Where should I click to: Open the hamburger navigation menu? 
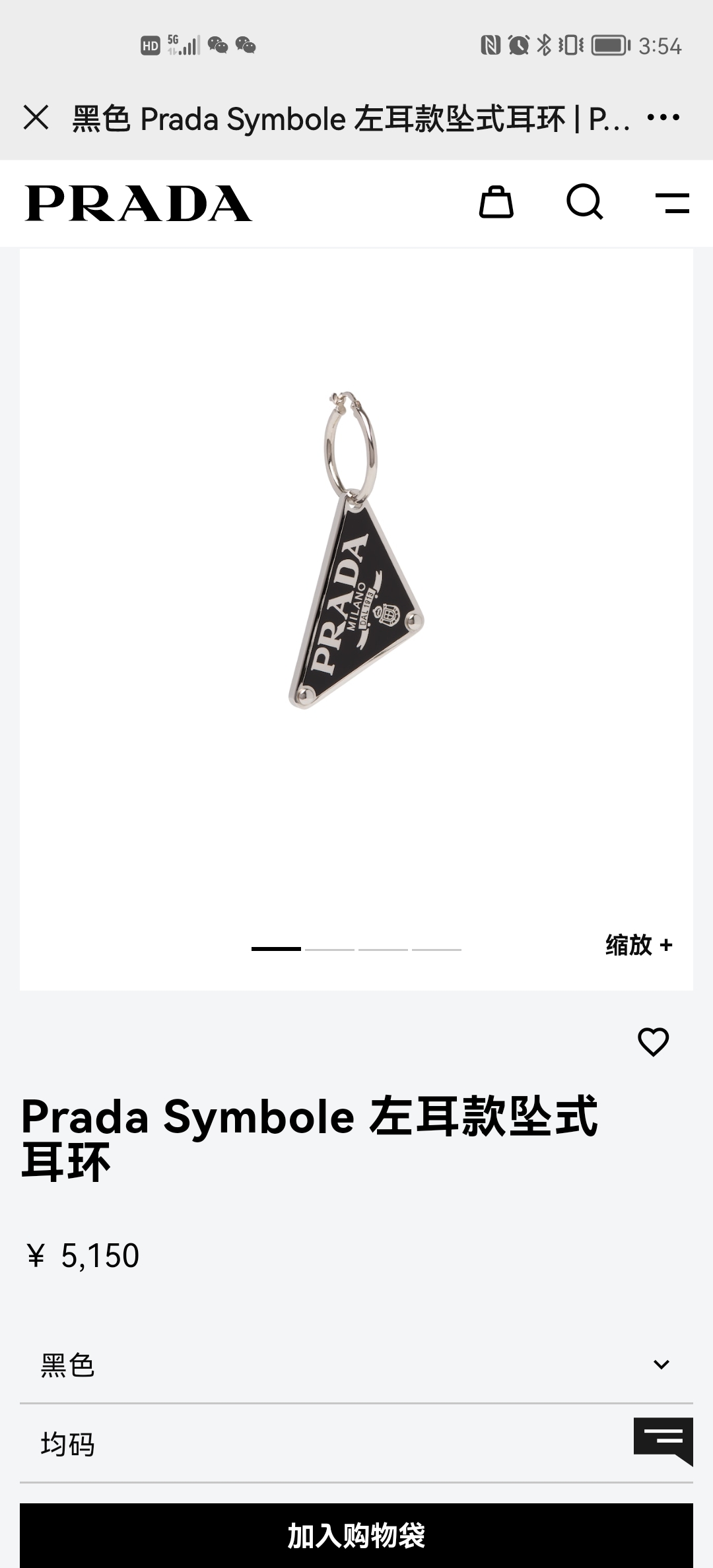(x=672, y=203)
